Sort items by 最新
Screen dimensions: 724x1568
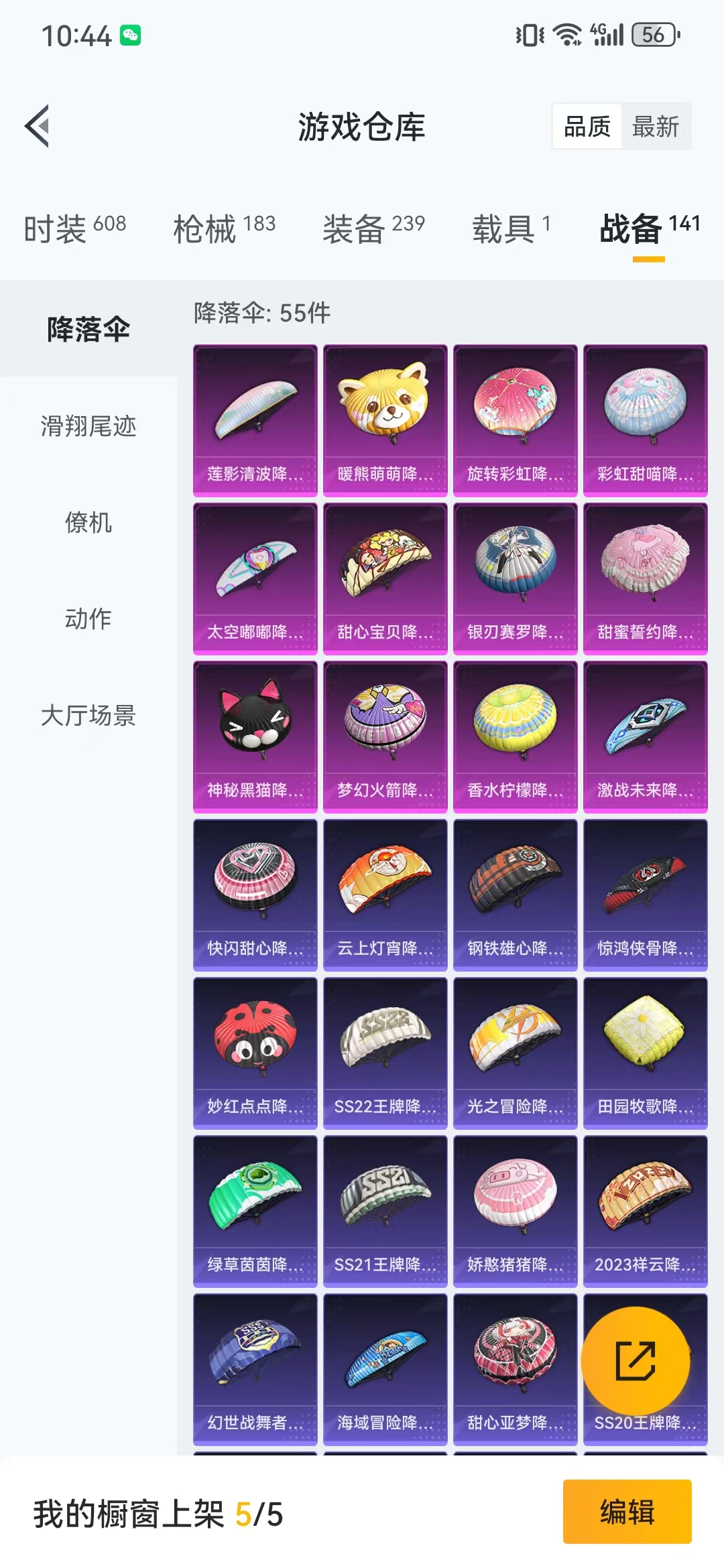pos(655,126)
